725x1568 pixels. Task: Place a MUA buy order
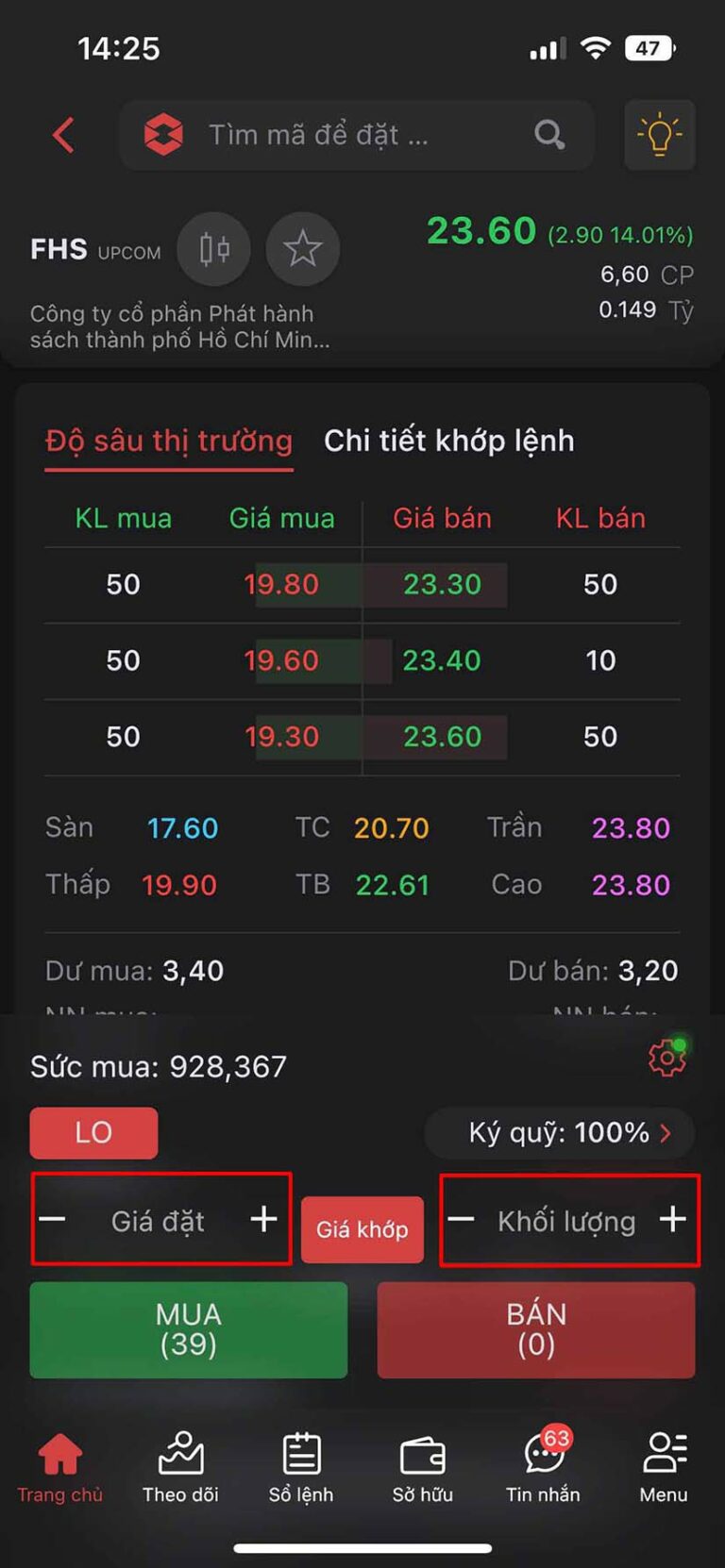[x=189, y=1329]
